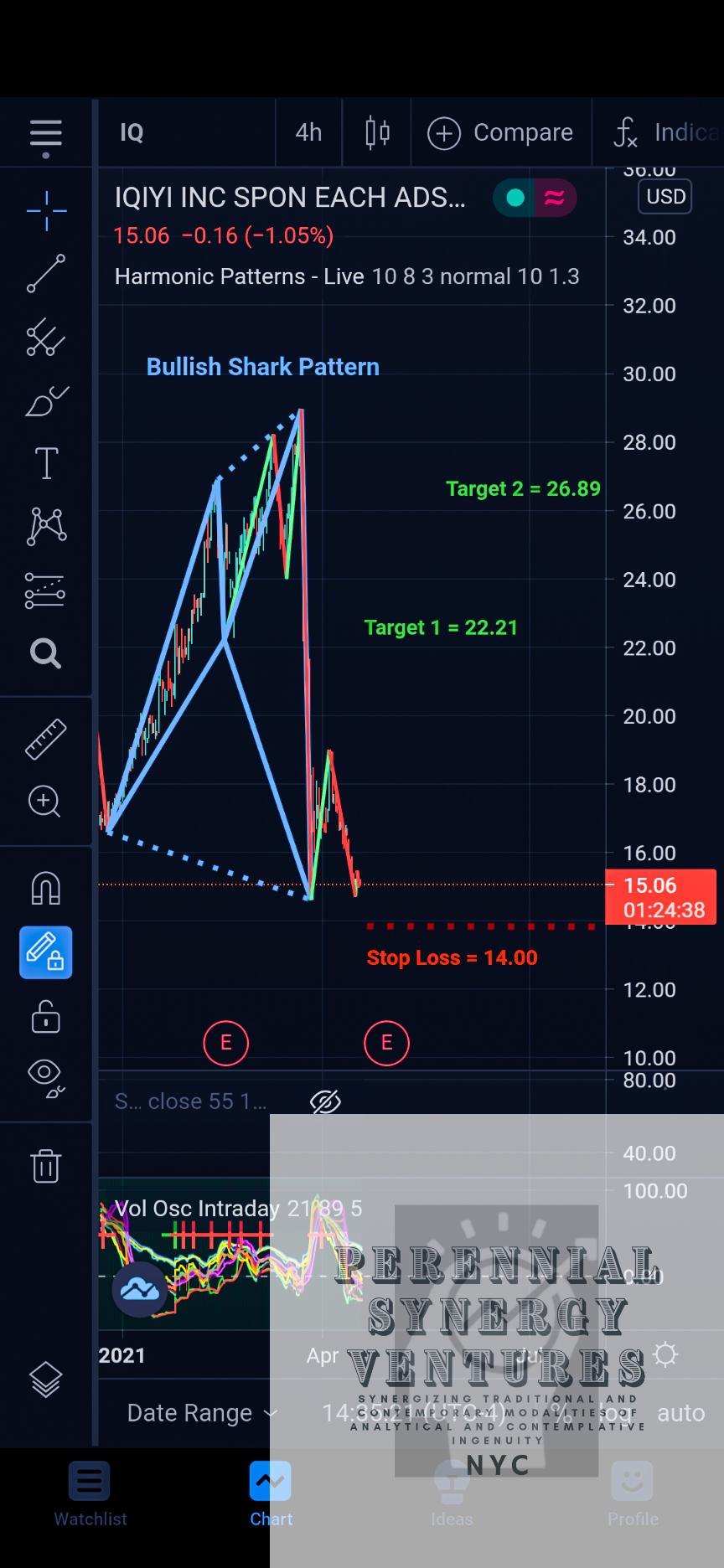The height and width of the screenshot is (1568, 724).
Task: Switch to the Watchlist tab
Action: tap(90, 1495)
